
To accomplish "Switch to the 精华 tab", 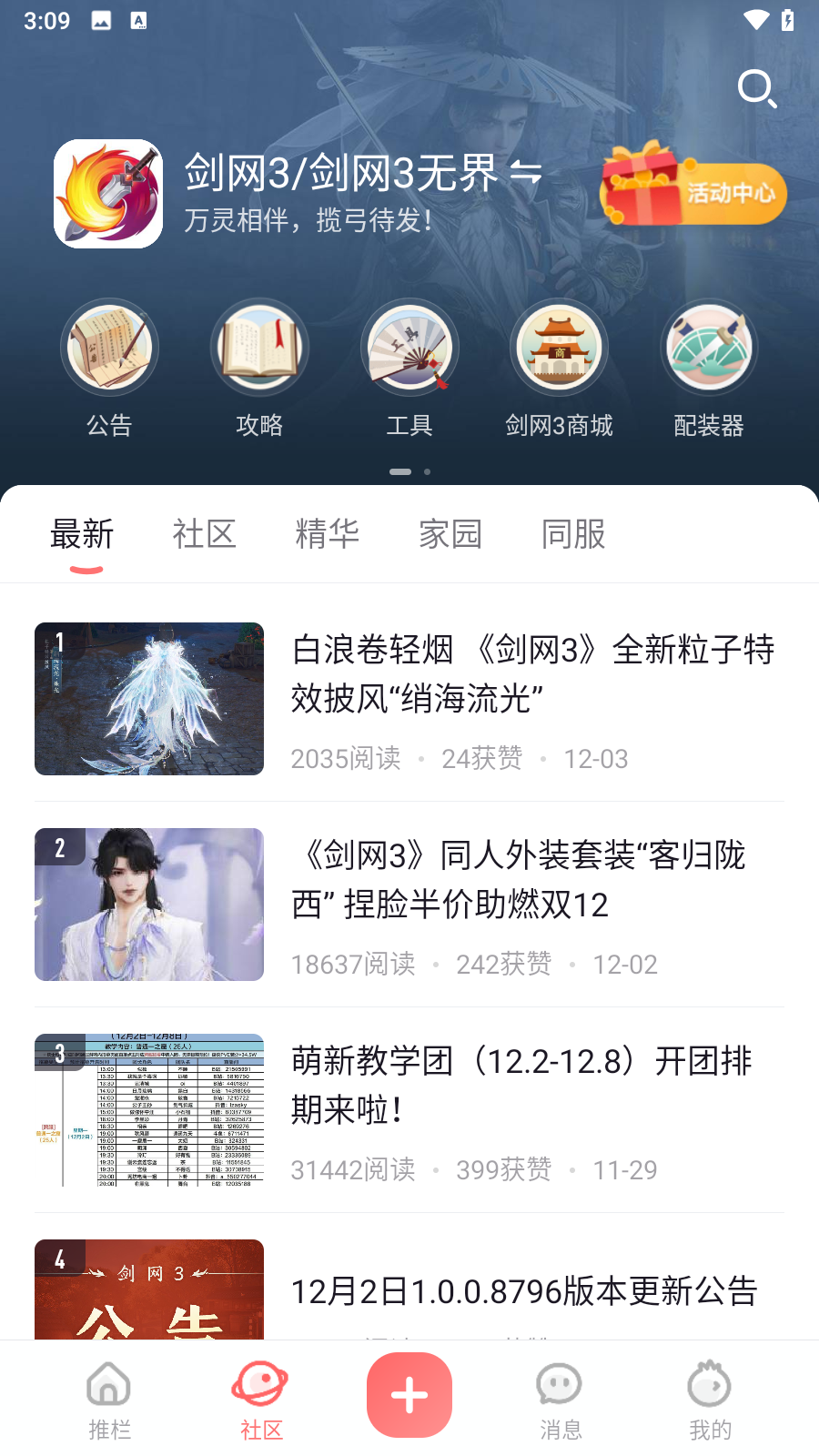I will (328, 534).
